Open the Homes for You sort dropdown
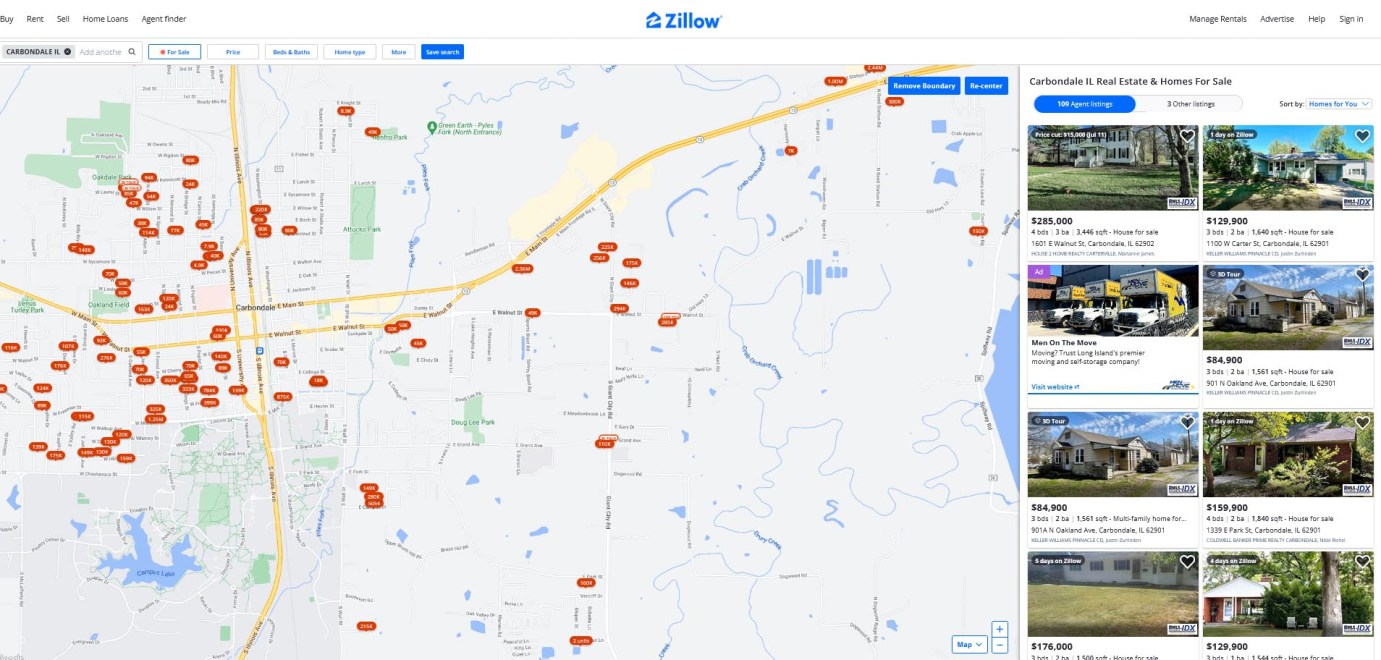The image size is (1381, 660). 1339,104
